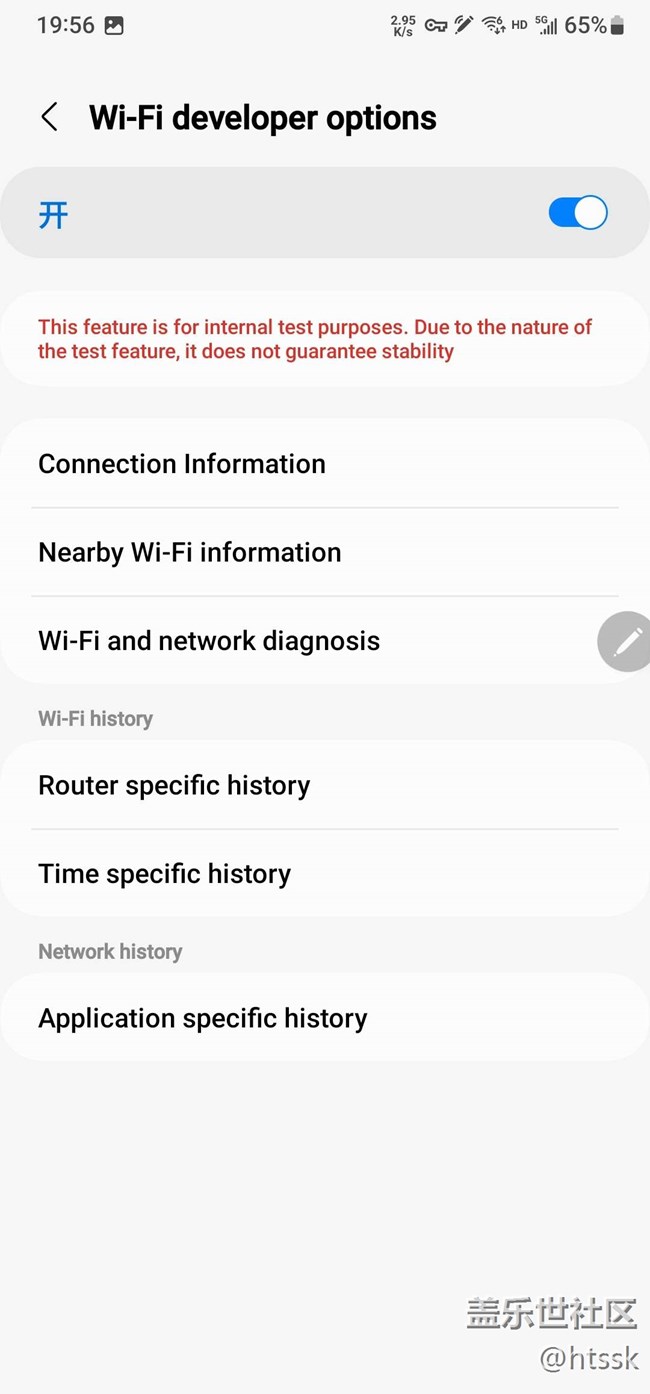This screenshot has height=1394, width=650.
Task: Open Wi-Fi and network diagnosis
Action: click(x=209, y=641)
